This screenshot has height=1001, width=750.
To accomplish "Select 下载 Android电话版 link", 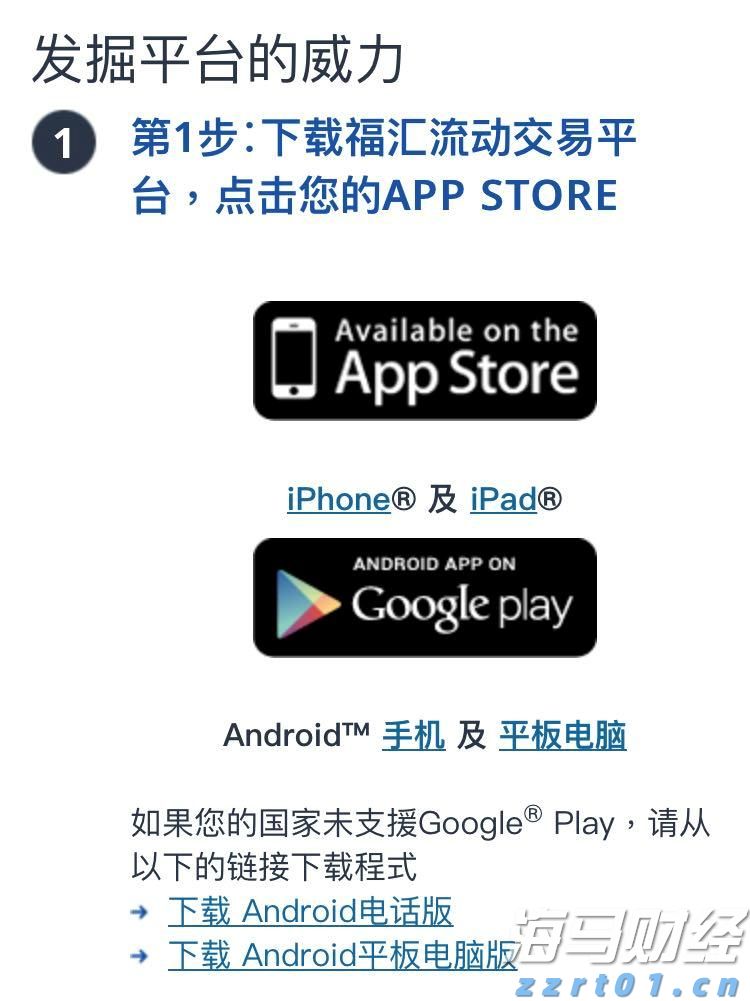I will pyautogui.click(x=310, y=911).
